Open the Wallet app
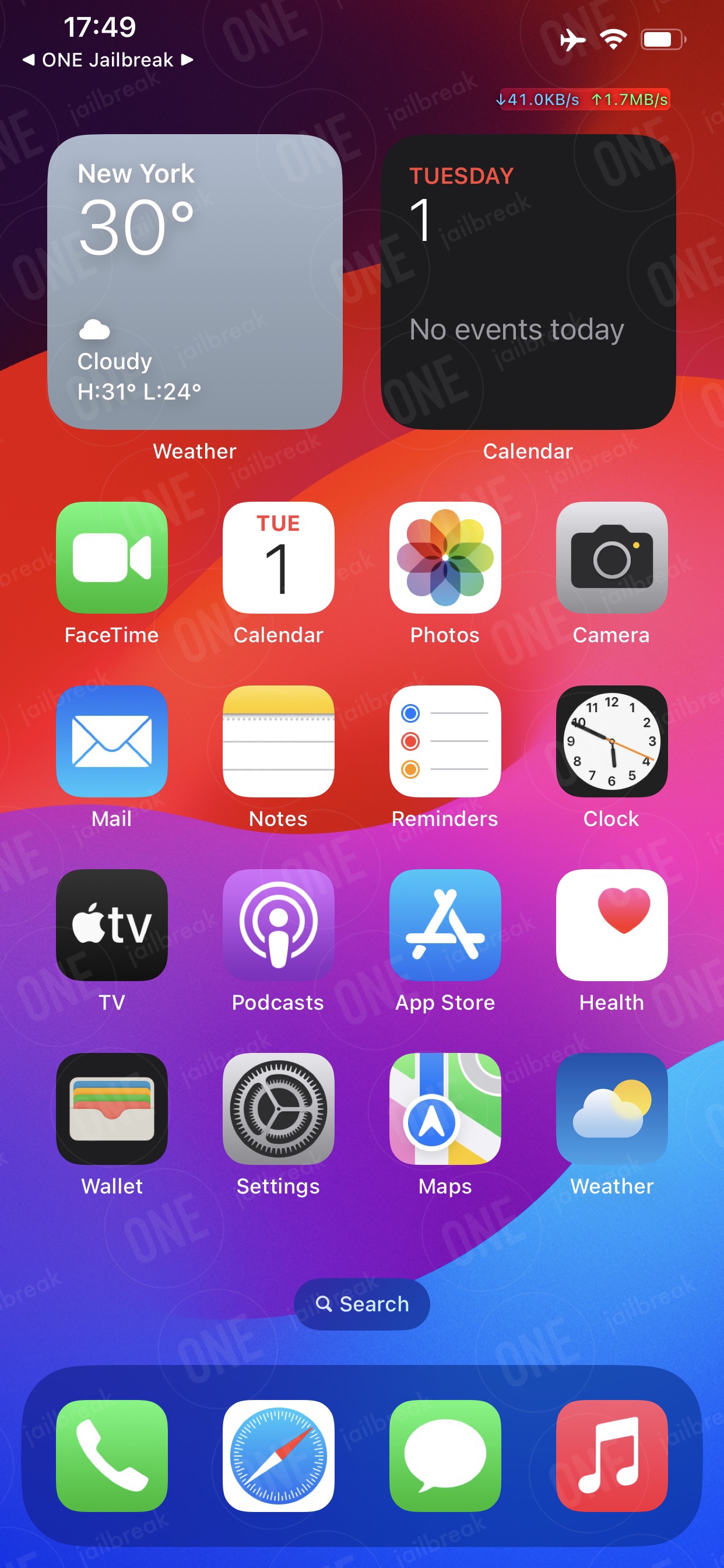 tap(112, 1109)
